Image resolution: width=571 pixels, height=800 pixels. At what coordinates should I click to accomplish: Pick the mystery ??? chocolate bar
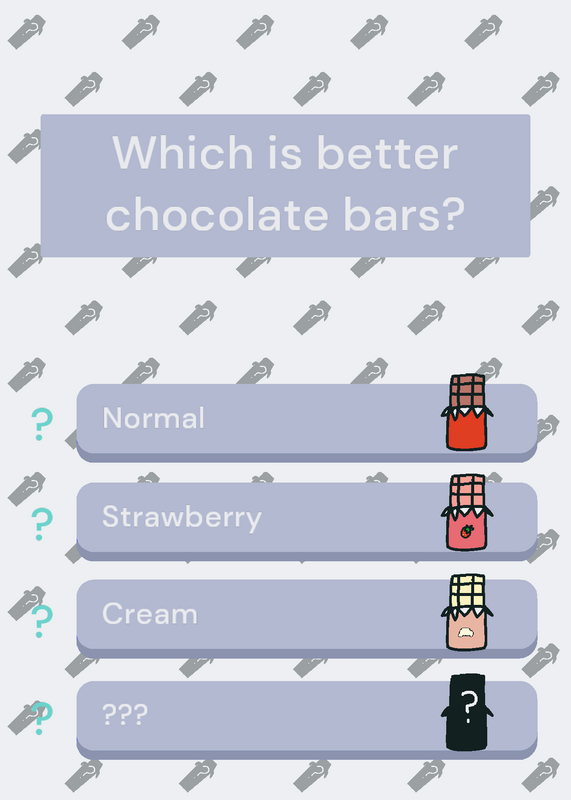[x=307, y=719]
